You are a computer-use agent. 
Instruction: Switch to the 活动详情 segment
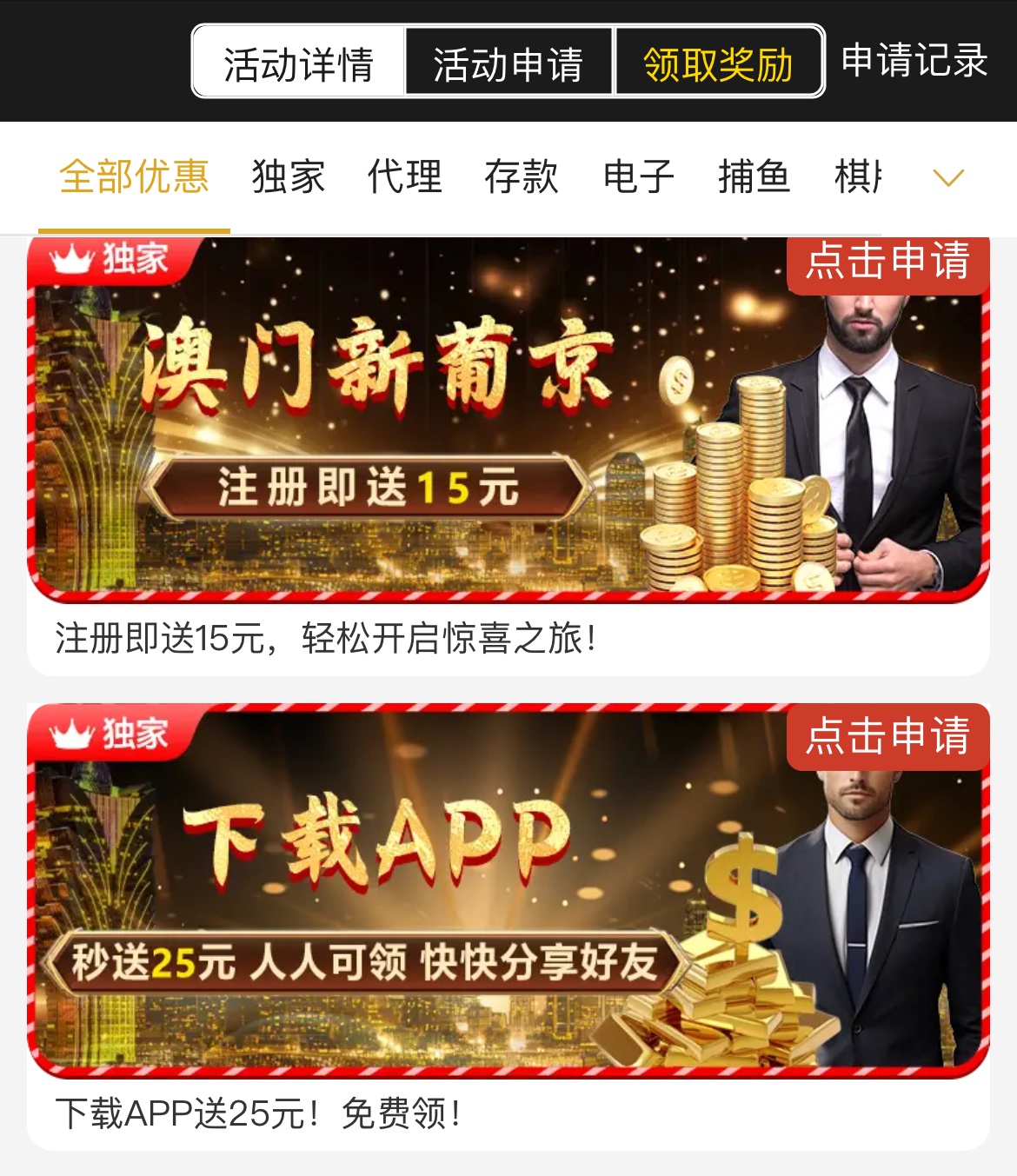[x=298, y=63]
